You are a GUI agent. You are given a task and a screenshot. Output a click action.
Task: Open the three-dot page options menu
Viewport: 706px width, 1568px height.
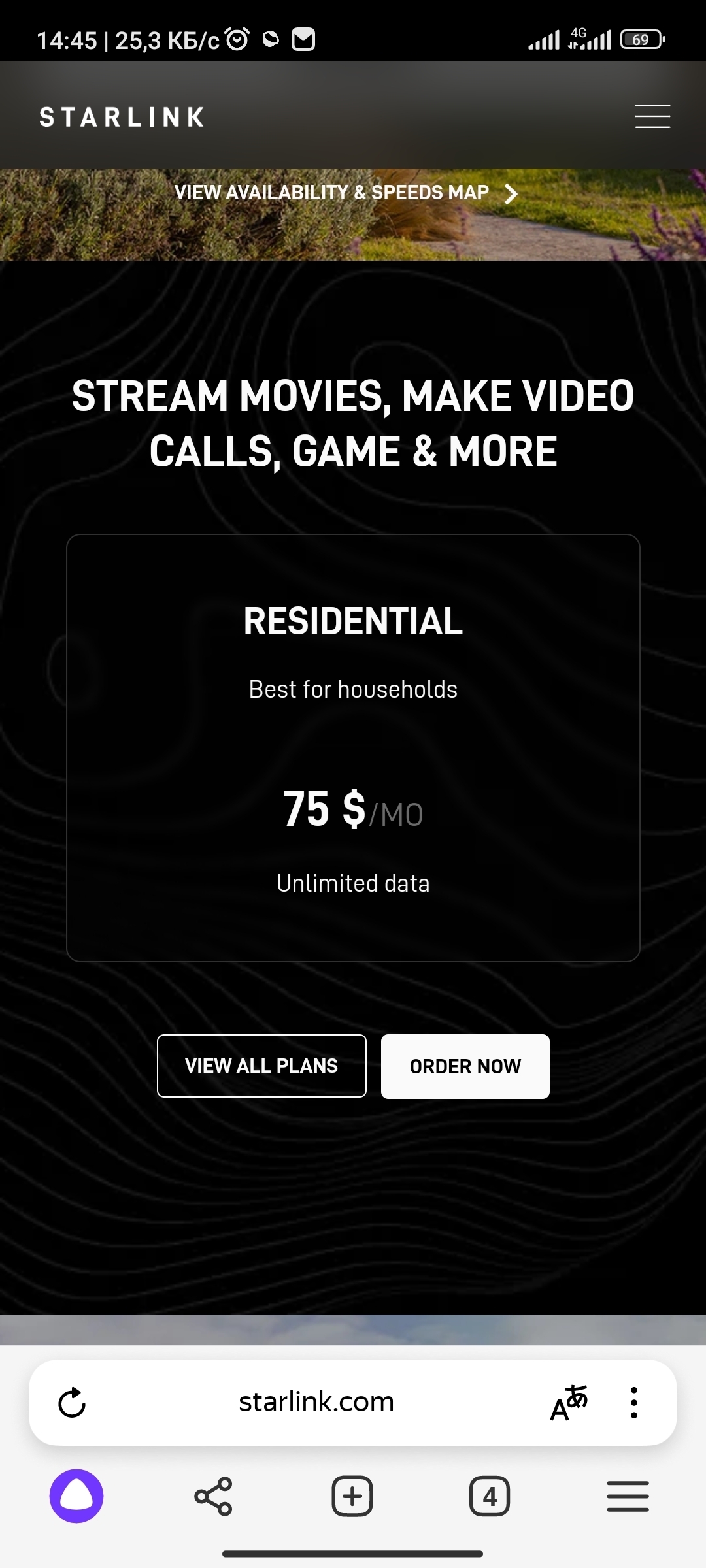(x=633, y=1403)
